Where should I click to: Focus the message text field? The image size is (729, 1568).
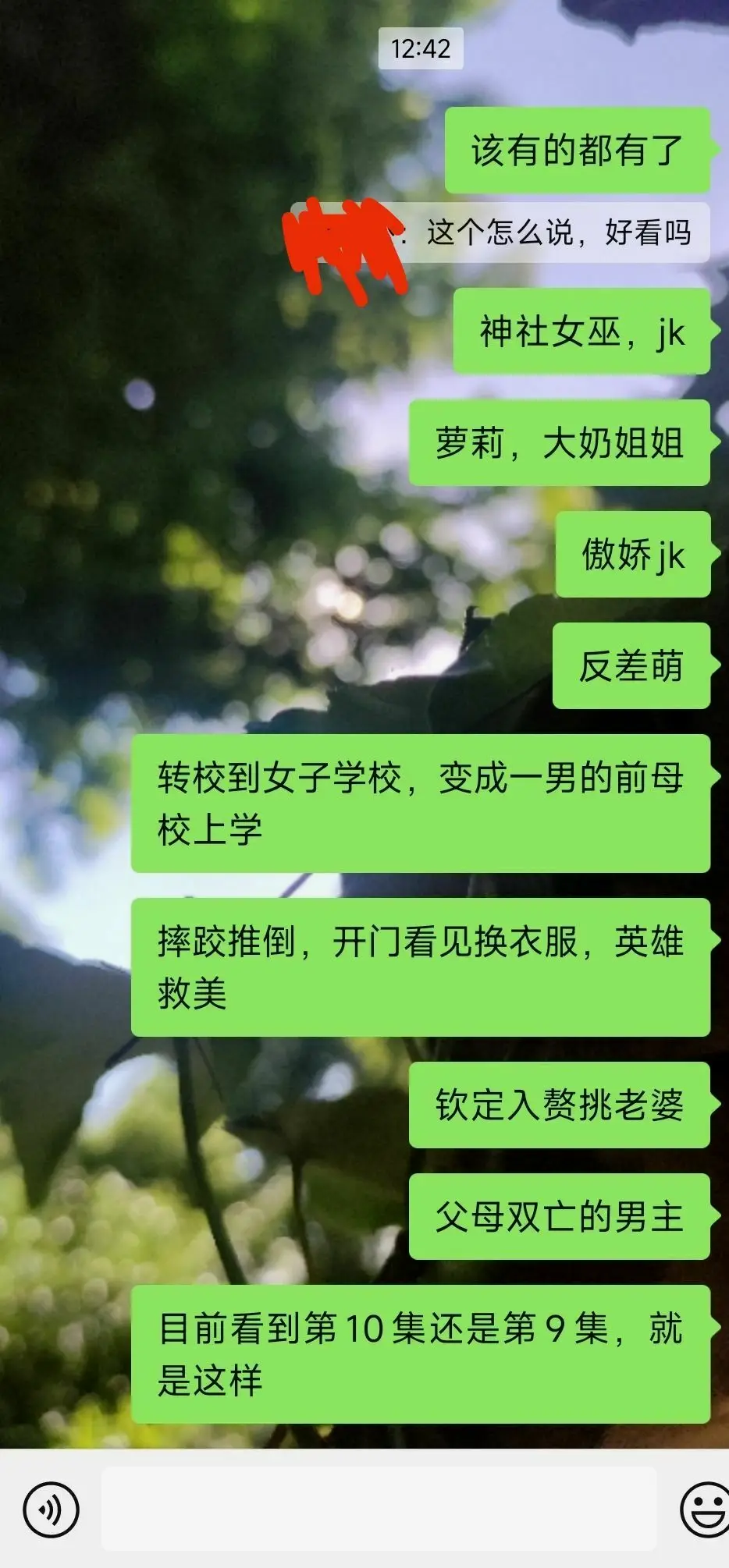379,1508
